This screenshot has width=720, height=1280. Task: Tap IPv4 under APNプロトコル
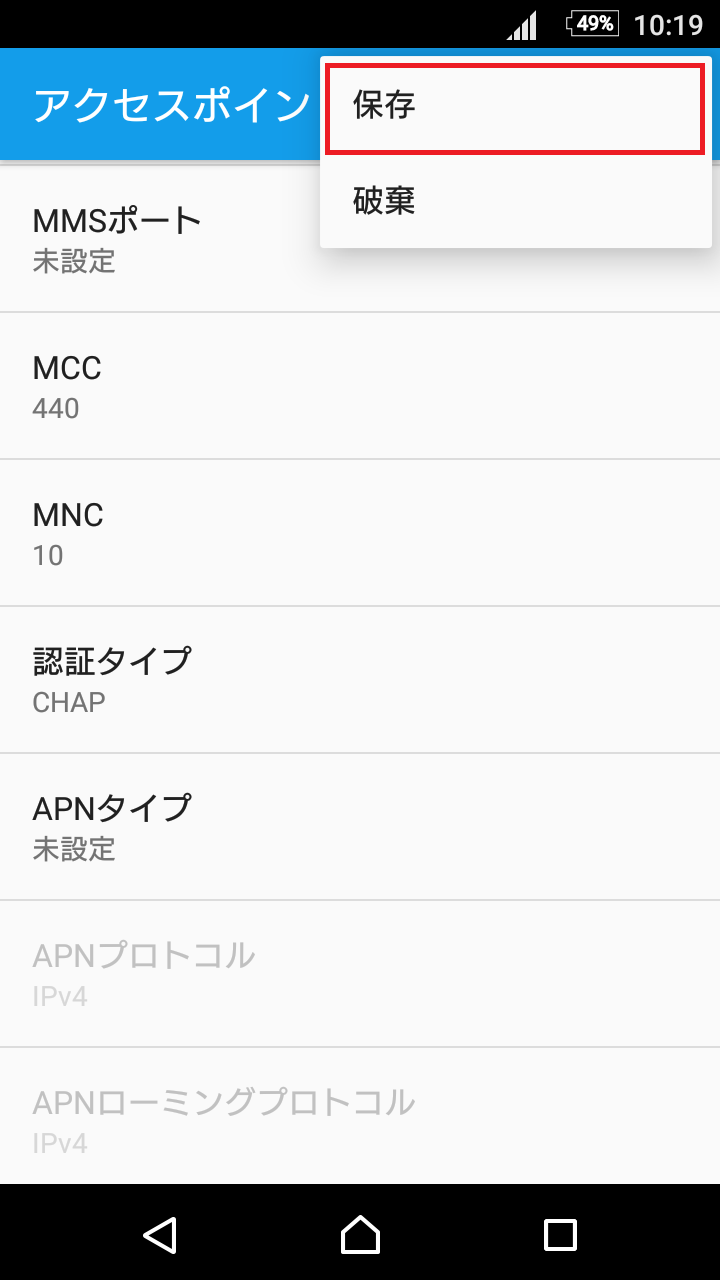(x=60, y=996)
